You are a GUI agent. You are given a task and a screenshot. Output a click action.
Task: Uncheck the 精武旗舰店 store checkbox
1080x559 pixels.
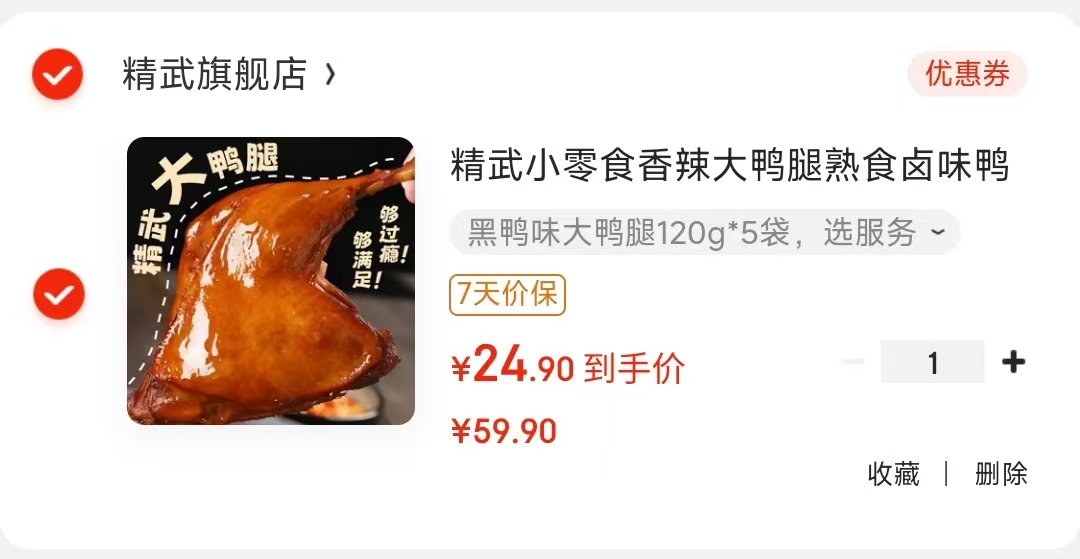[x=57, y=74]
